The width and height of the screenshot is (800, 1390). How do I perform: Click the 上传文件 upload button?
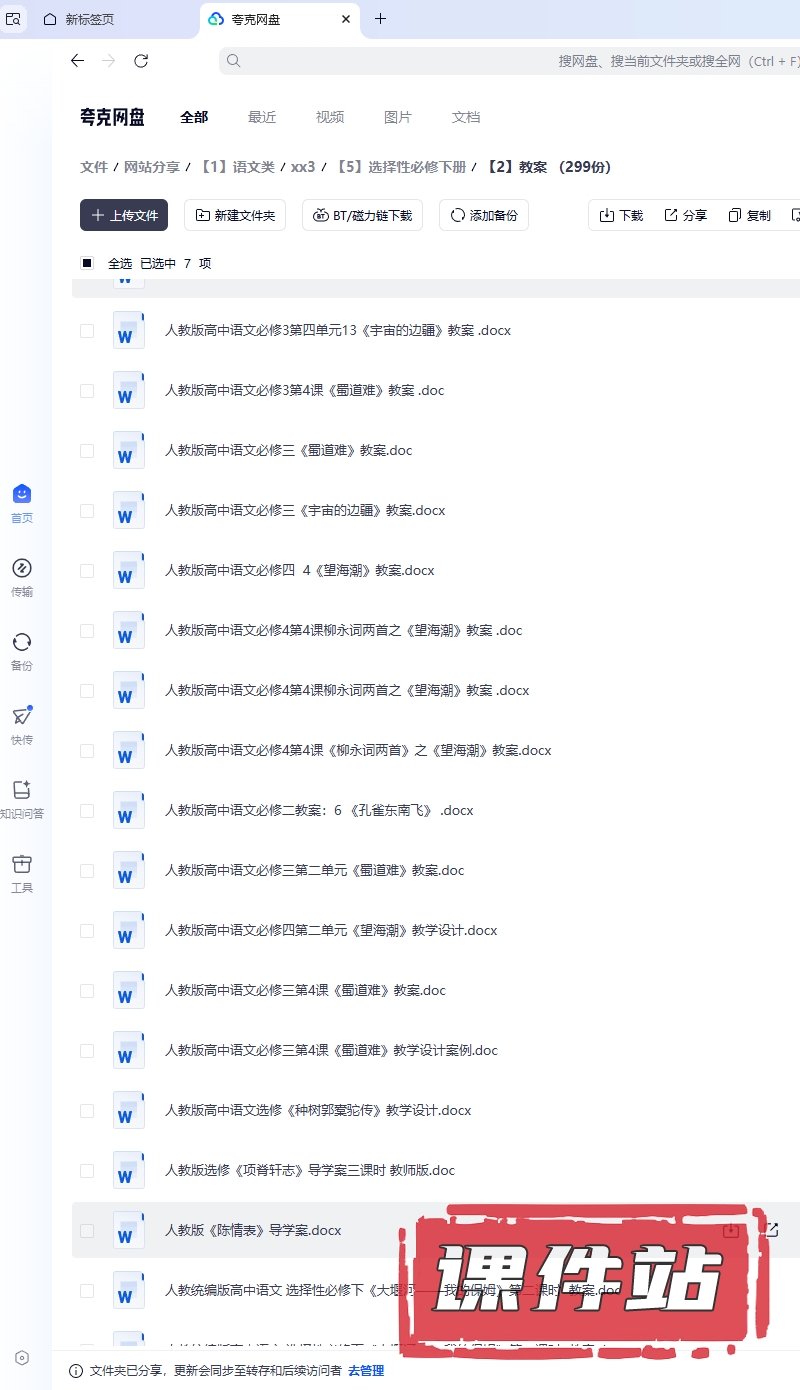point(124,215)
